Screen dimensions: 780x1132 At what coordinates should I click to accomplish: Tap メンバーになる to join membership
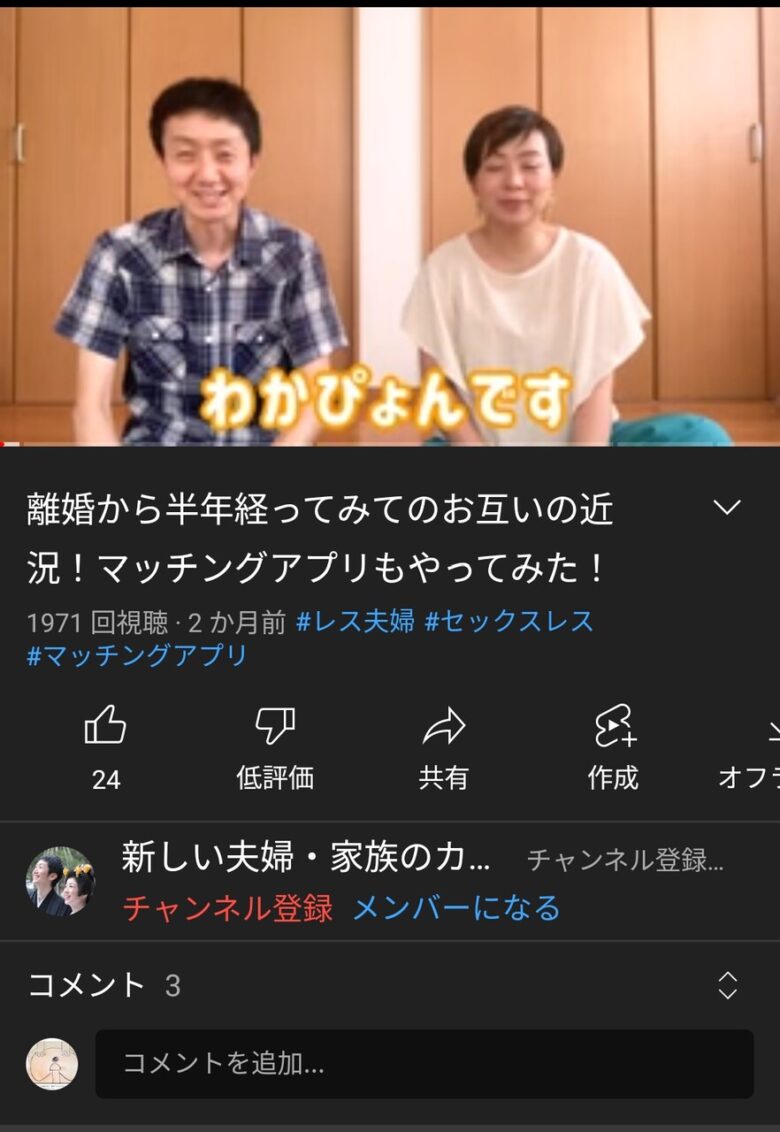pos(456,908)
